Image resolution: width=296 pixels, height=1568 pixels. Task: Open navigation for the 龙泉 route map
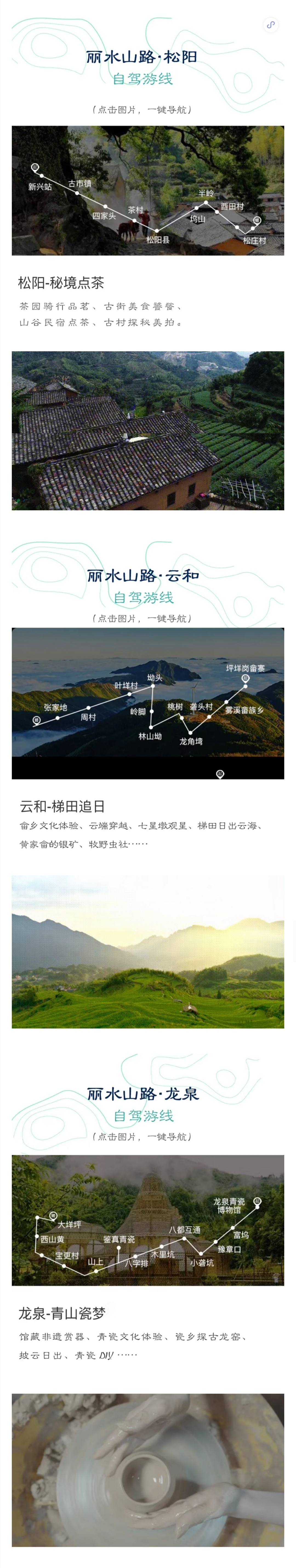[148, 1220]
